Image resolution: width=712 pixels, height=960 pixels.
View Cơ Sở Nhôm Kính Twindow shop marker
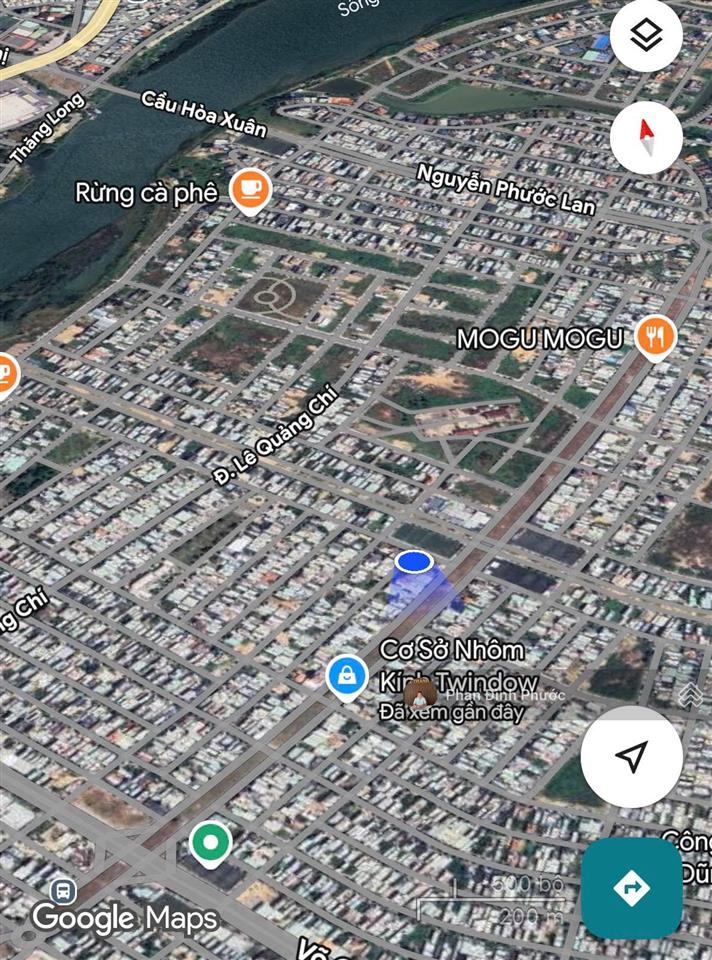(x=346, y=676)
